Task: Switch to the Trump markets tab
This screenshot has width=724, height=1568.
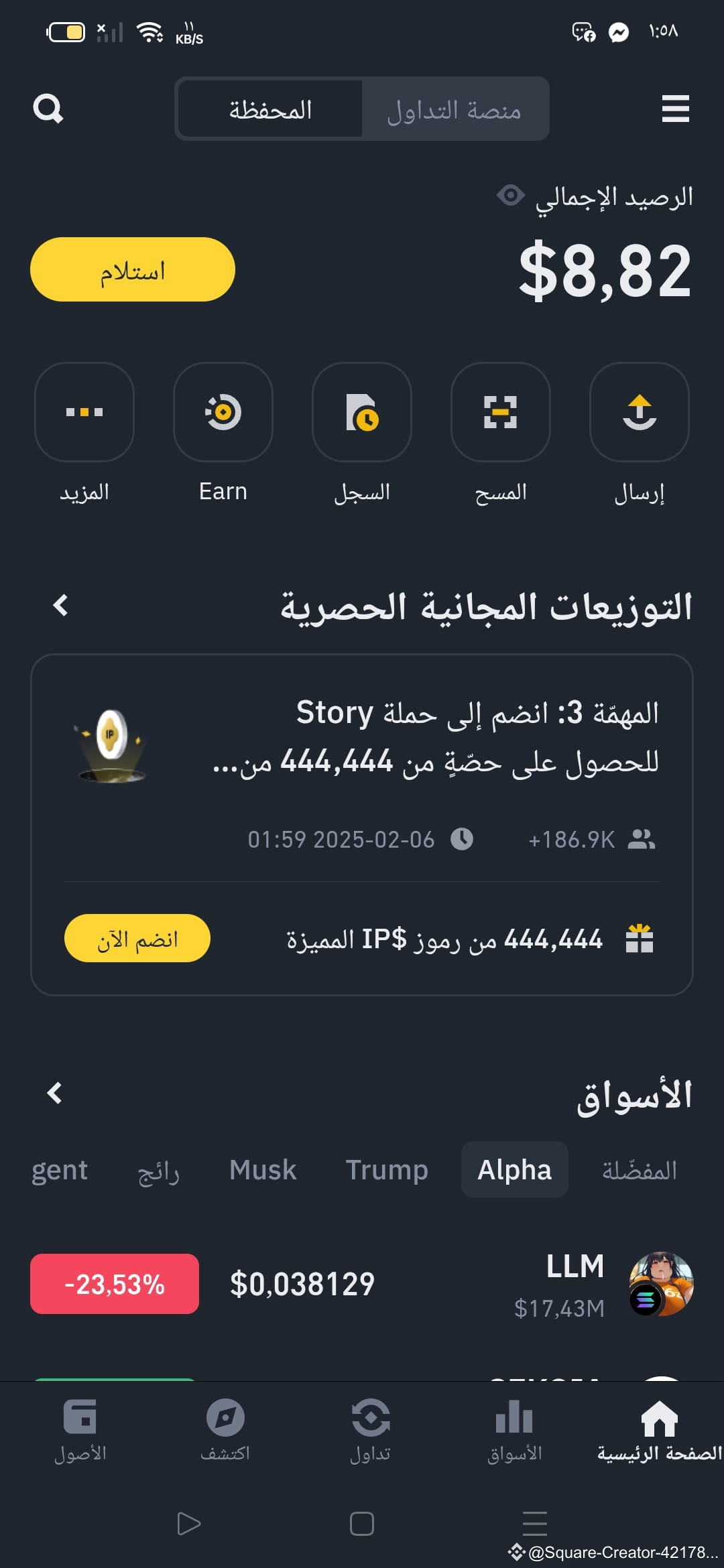Action: (387, 1169)
